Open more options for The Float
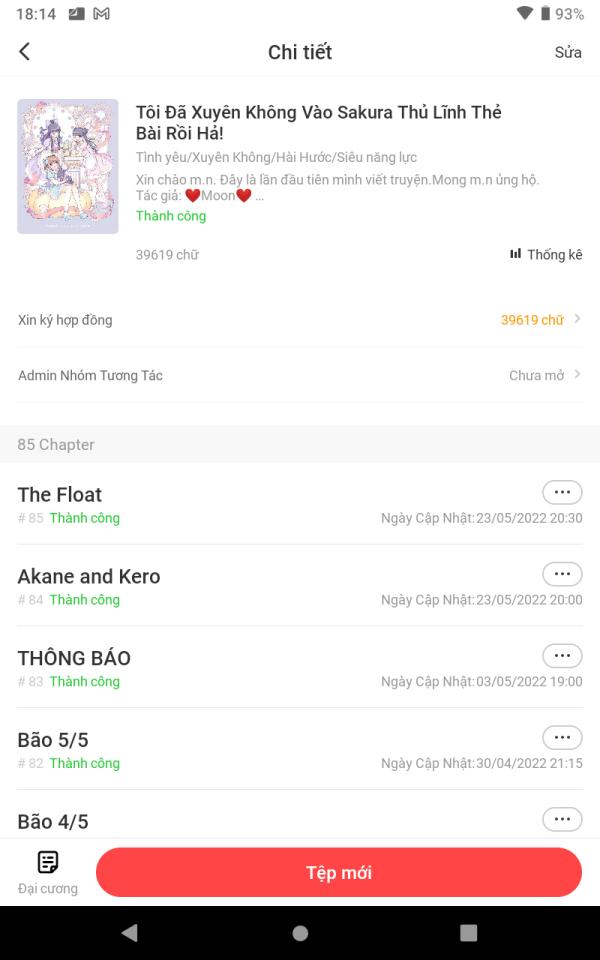This screenshot has height=960, width=600. click(562, 492)
